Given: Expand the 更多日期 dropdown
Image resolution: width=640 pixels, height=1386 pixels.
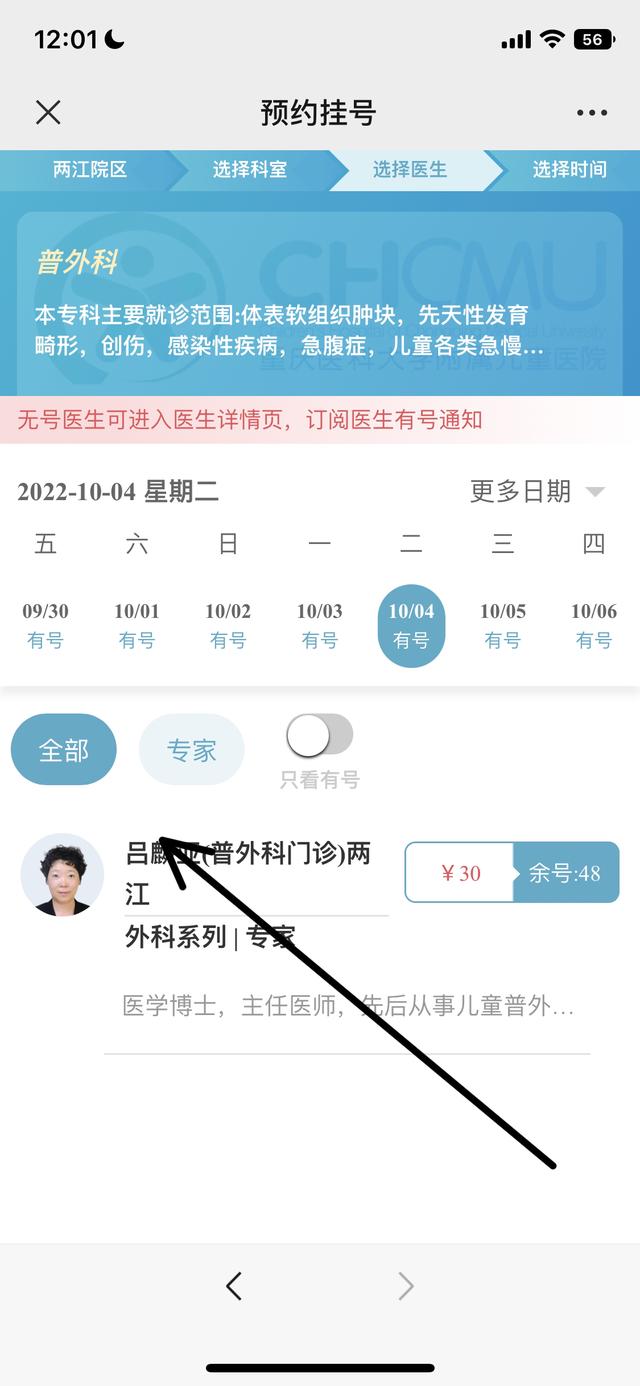Looking at the screenshot, I should click(x=538, y=491).
